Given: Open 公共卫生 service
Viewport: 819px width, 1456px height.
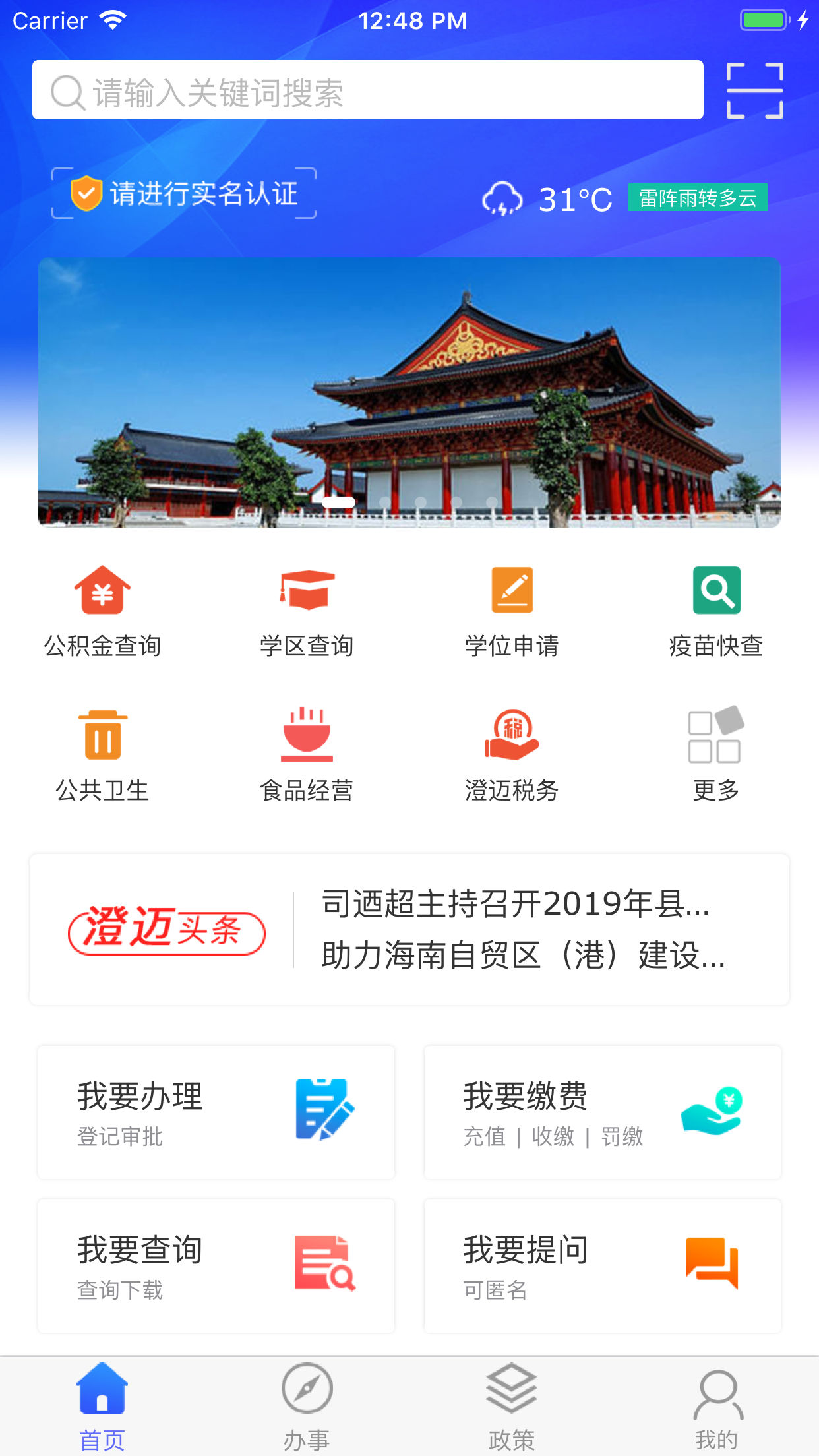Looking at the screenshot, I should coord(102,755).
